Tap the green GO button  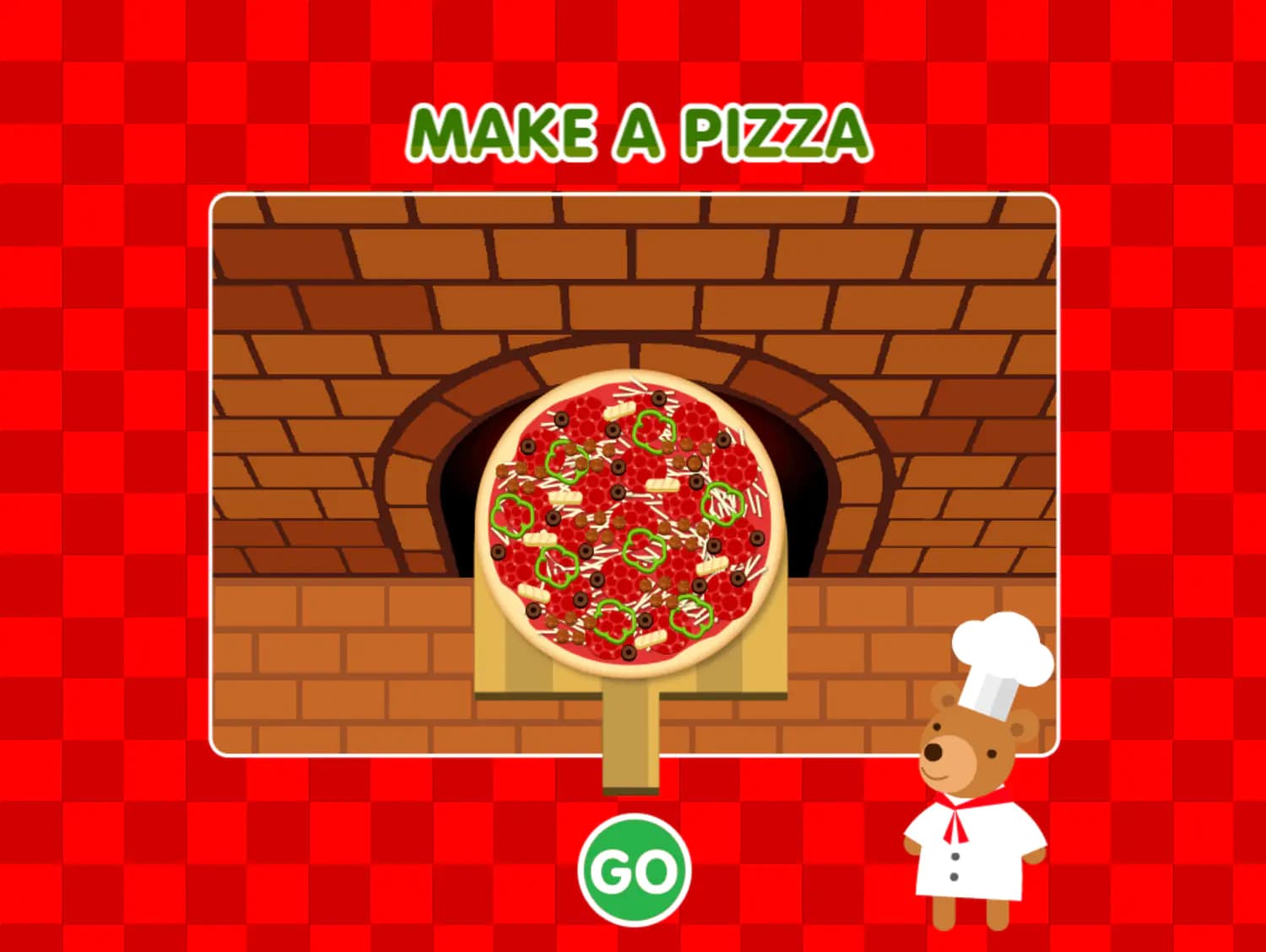pyautogui.click(x=635, y=870)
